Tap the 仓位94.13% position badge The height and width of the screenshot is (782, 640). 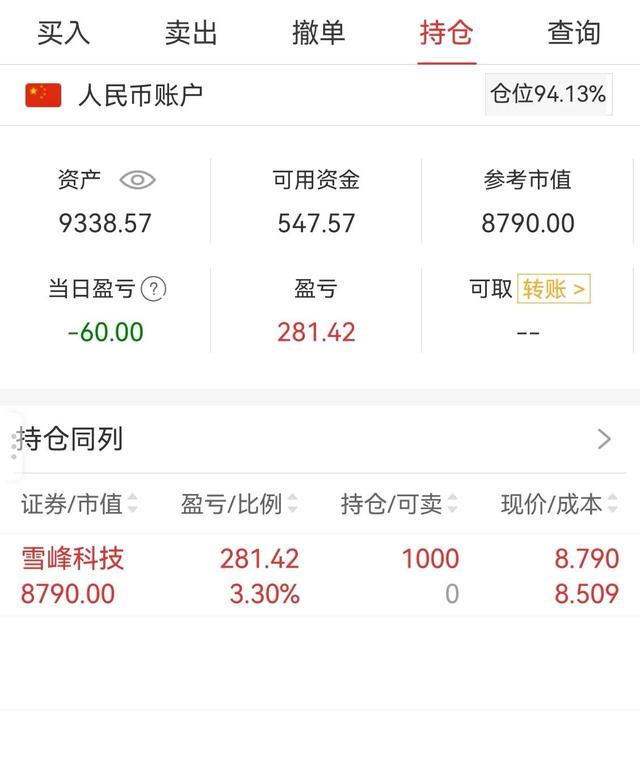tap(548, 95)
